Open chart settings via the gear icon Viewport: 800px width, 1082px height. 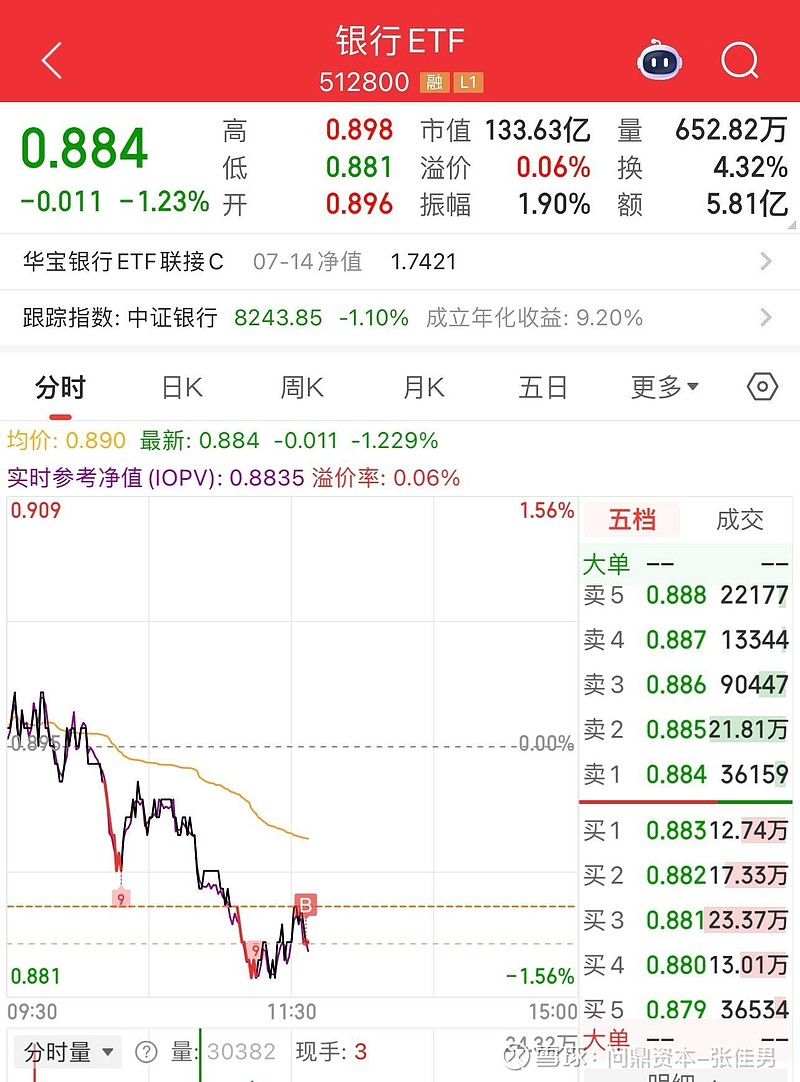click(761, 387)
